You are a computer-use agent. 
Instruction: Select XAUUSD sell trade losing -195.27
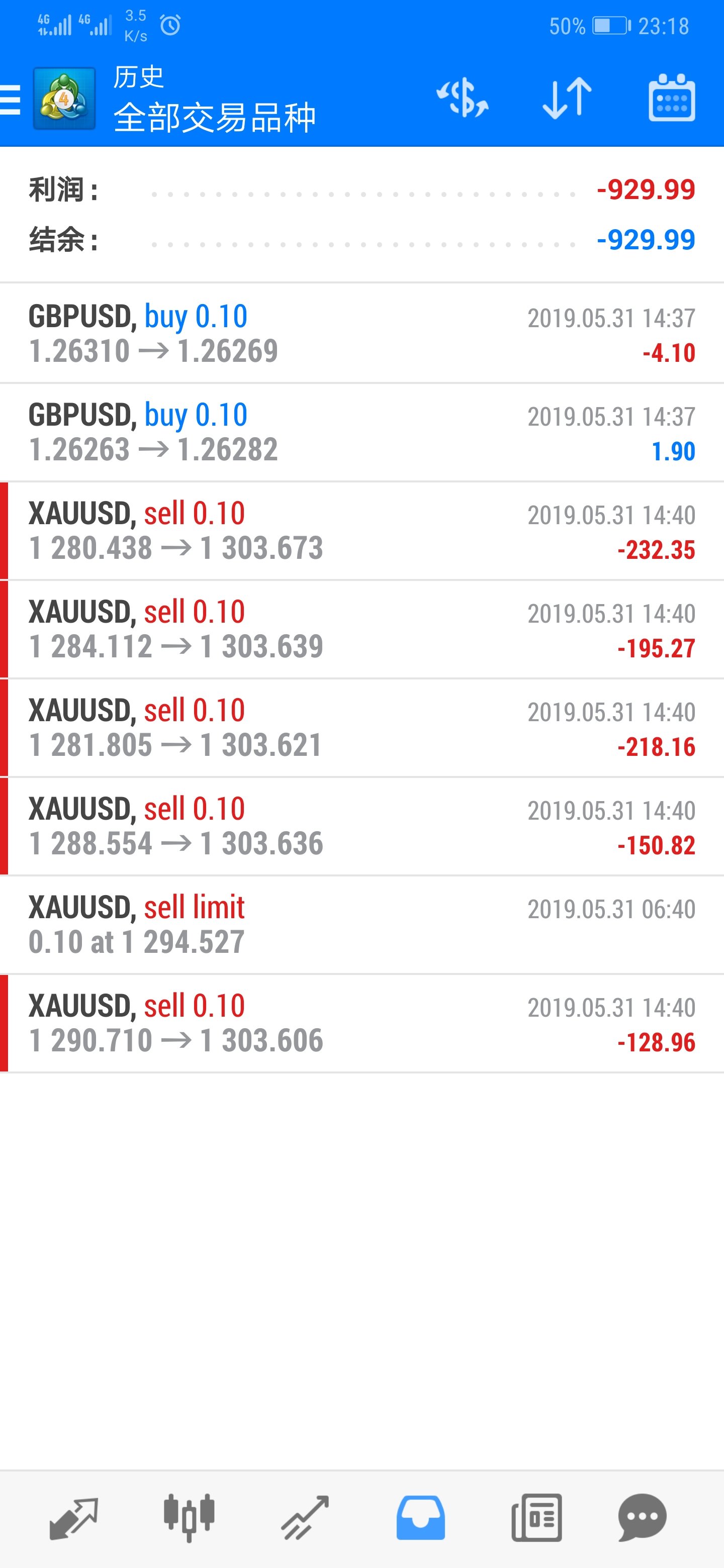point(361,629)
